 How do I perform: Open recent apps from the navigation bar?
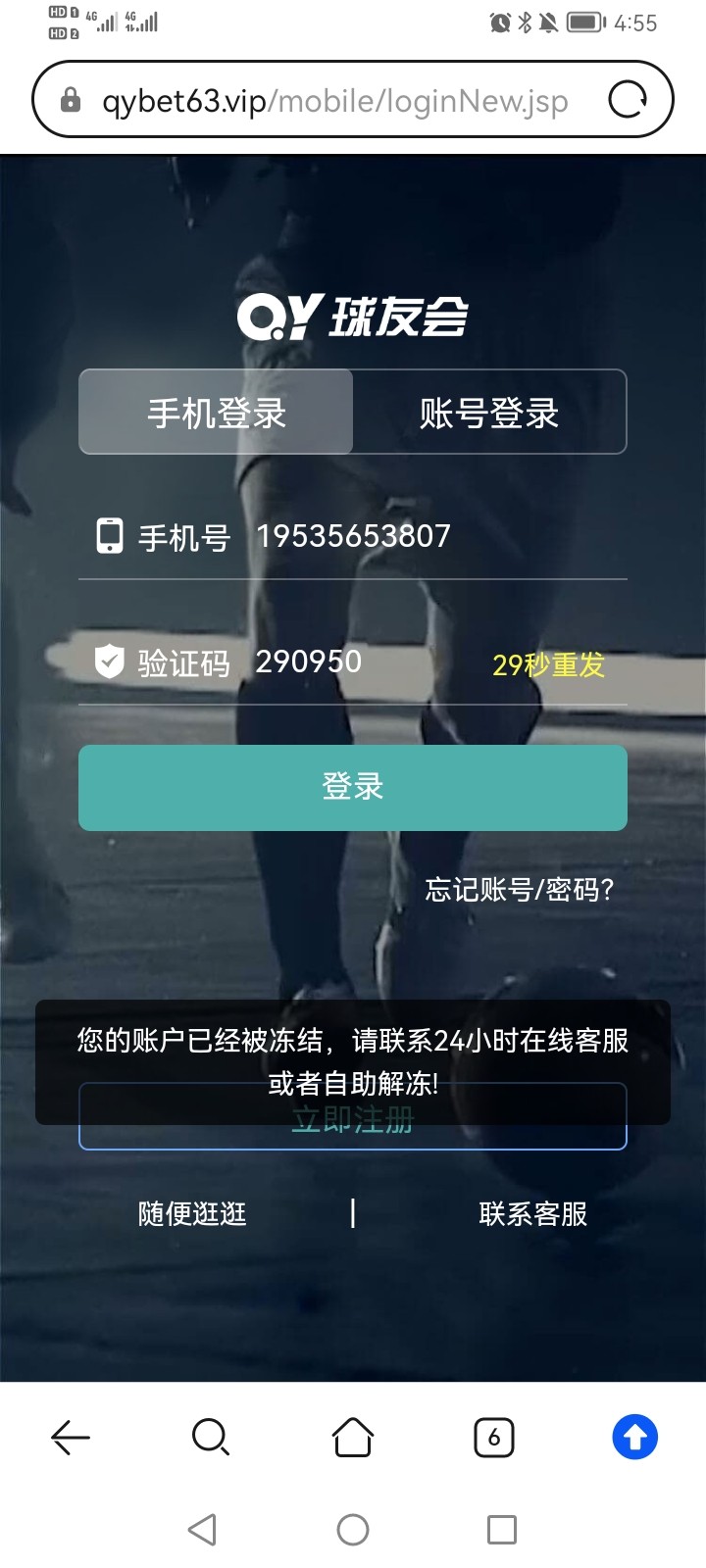501,1530
